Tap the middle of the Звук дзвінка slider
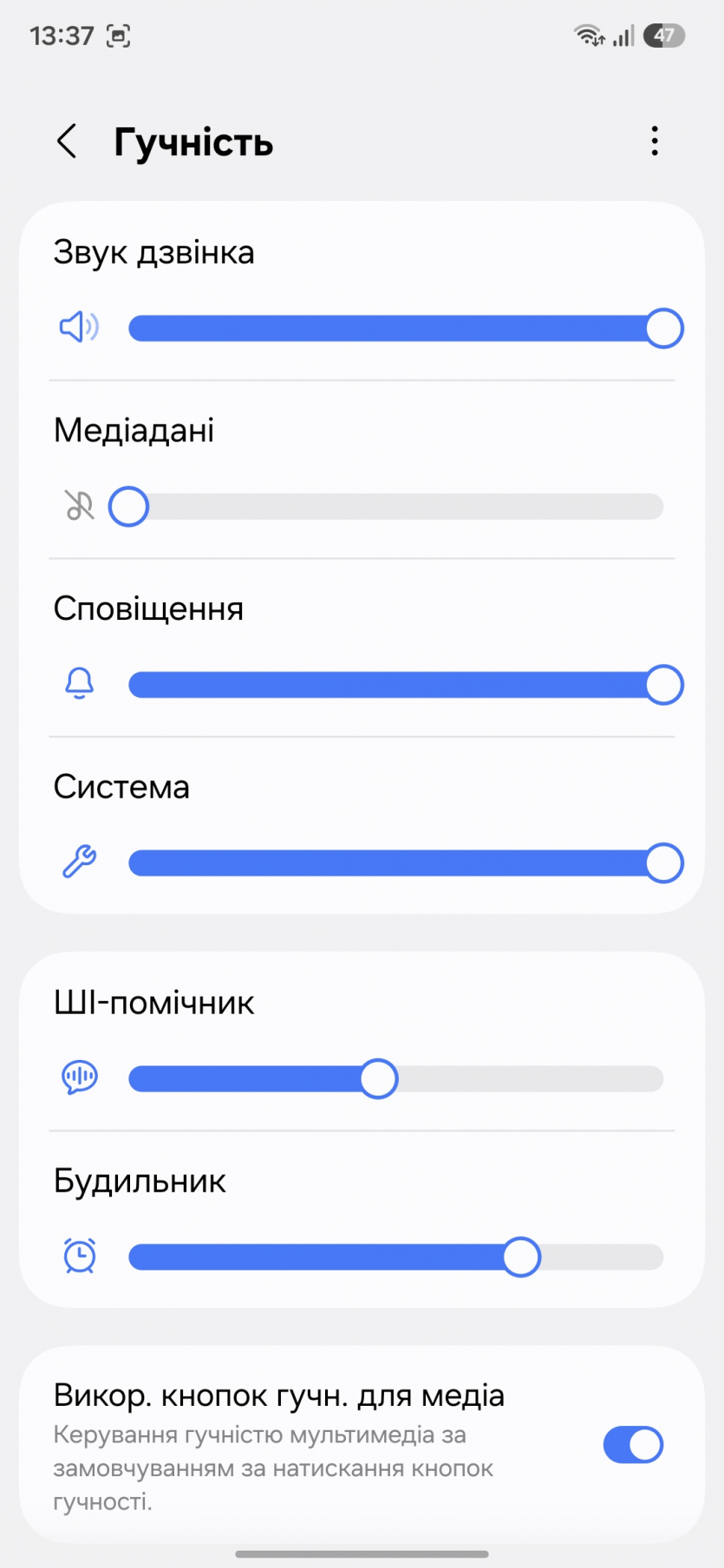 (x=396, y=329)
